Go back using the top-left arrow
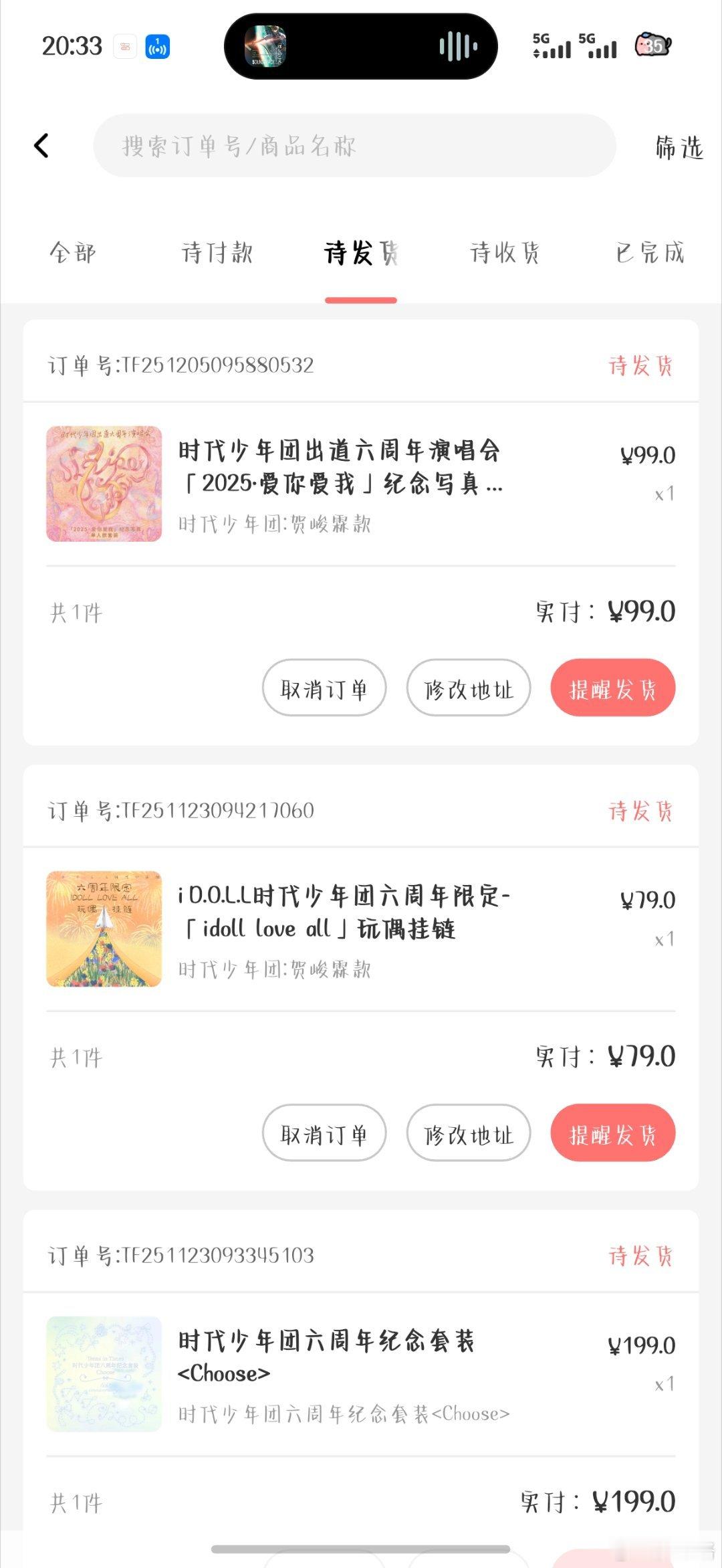Image resolution: width=722 pixels, height=1568 pixels. 41,145
